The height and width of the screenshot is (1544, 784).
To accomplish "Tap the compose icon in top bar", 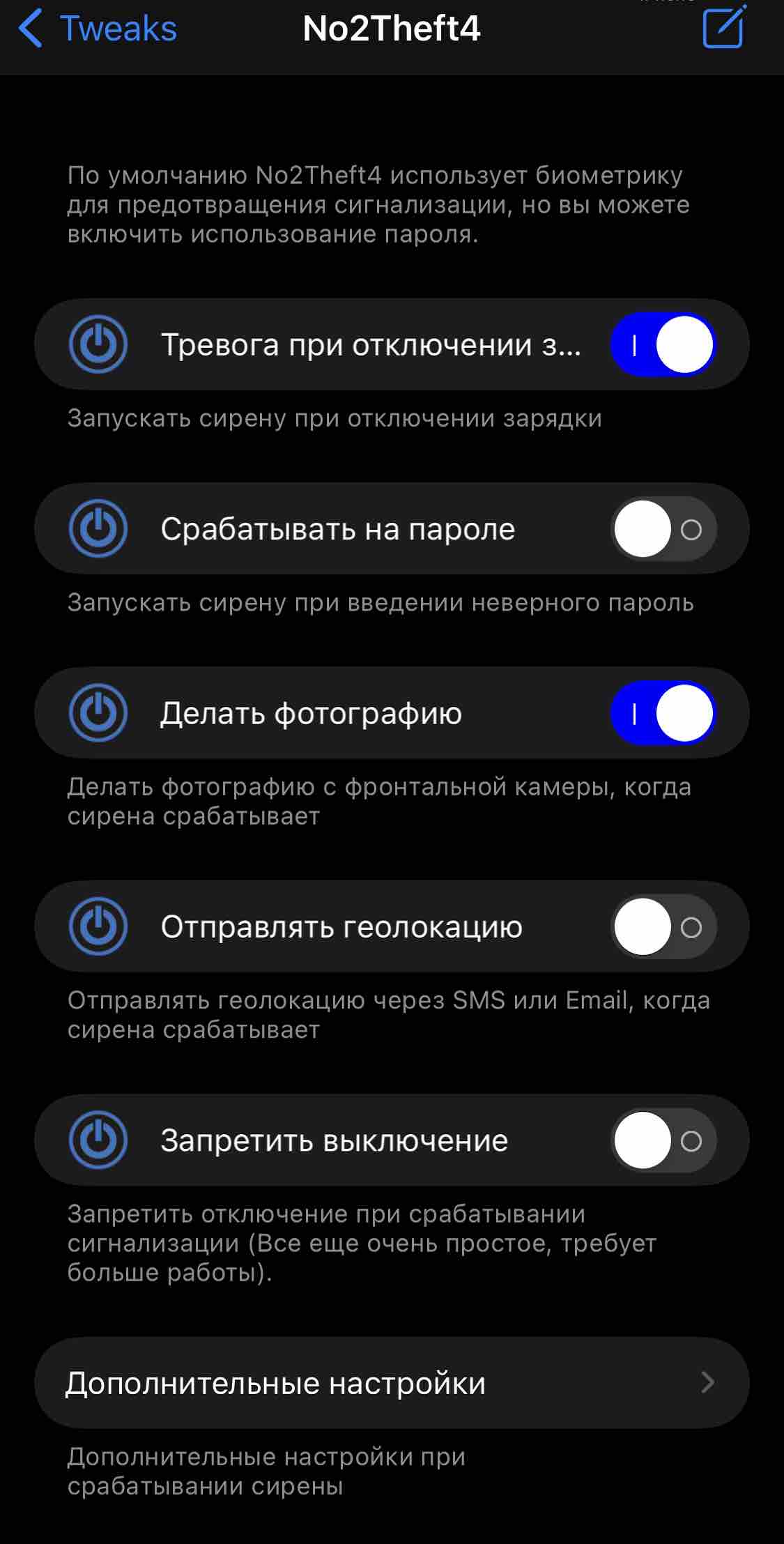I will (724, 27).
